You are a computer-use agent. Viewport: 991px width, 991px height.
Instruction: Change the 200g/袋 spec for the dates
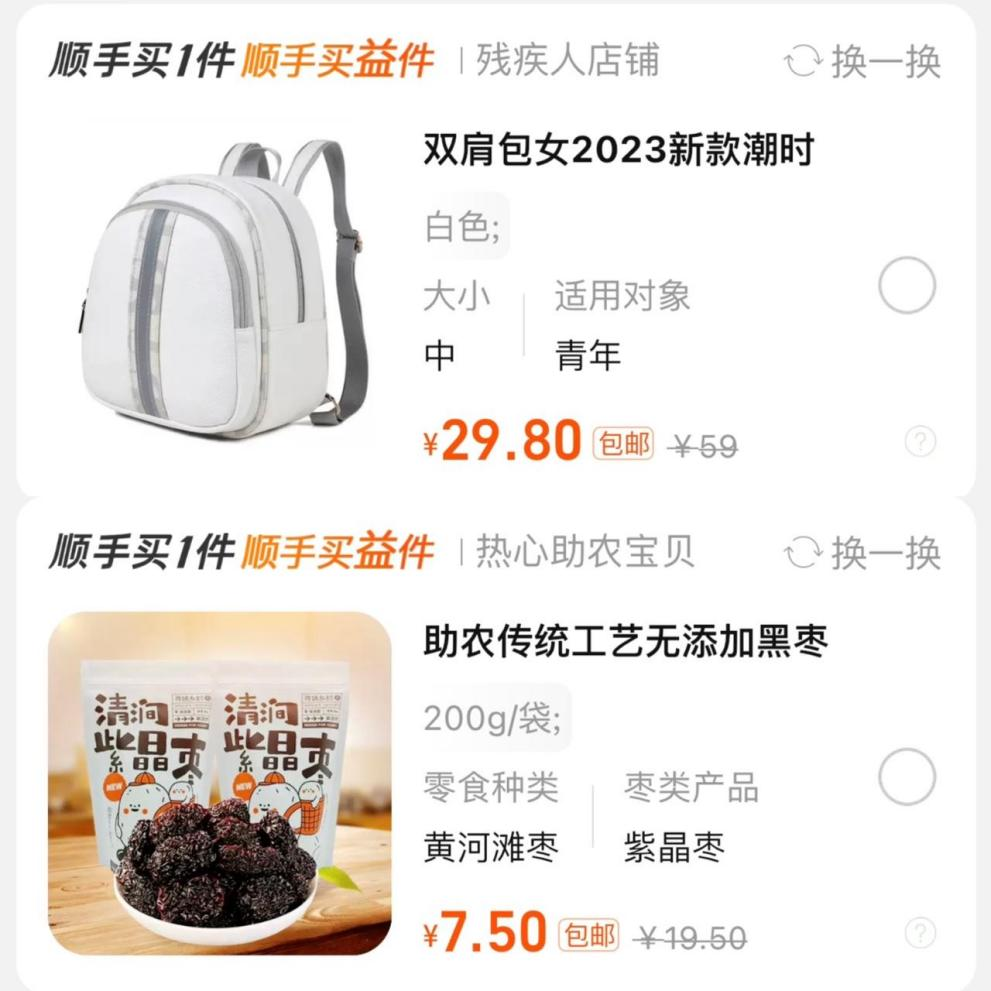[493, 718]
